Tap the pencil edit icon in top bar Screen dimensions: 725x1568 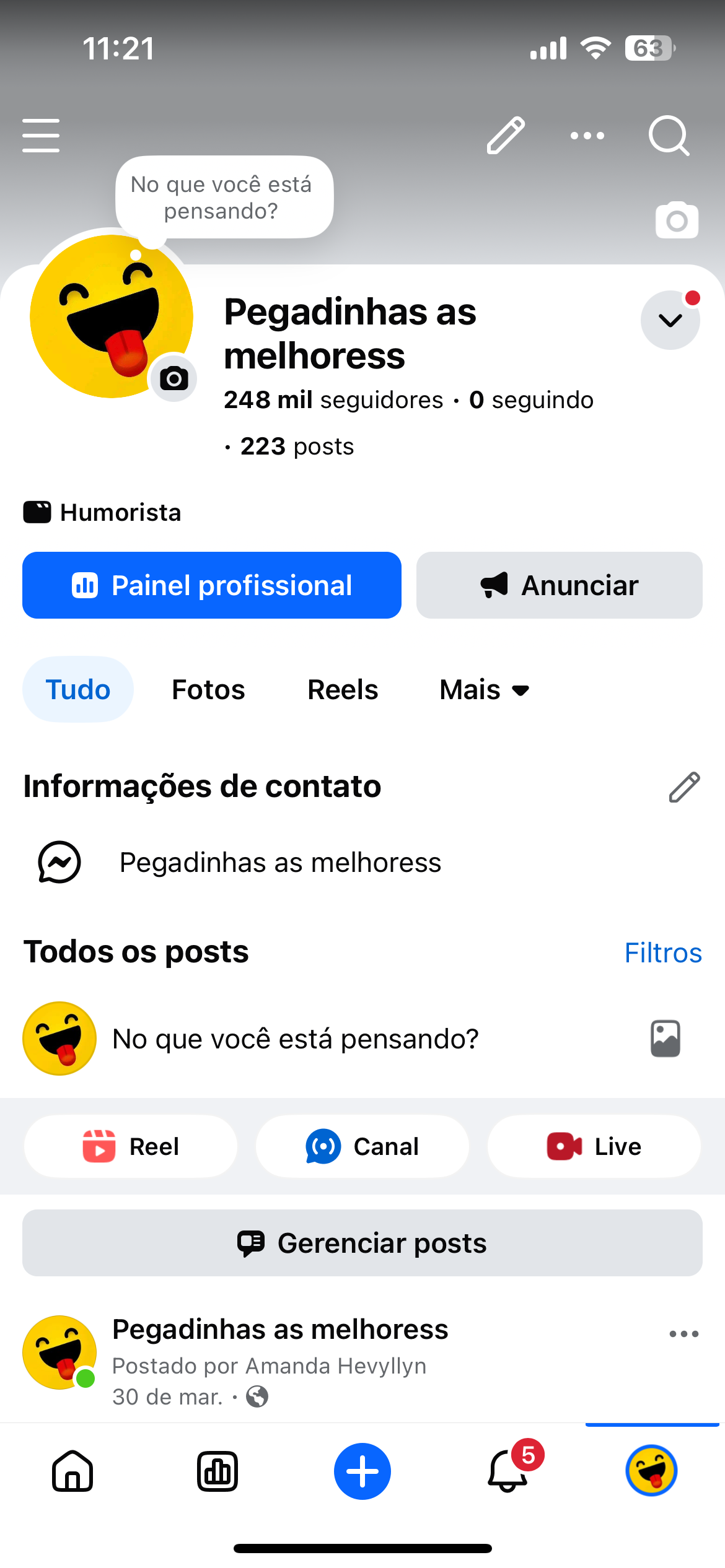(506, 135)
